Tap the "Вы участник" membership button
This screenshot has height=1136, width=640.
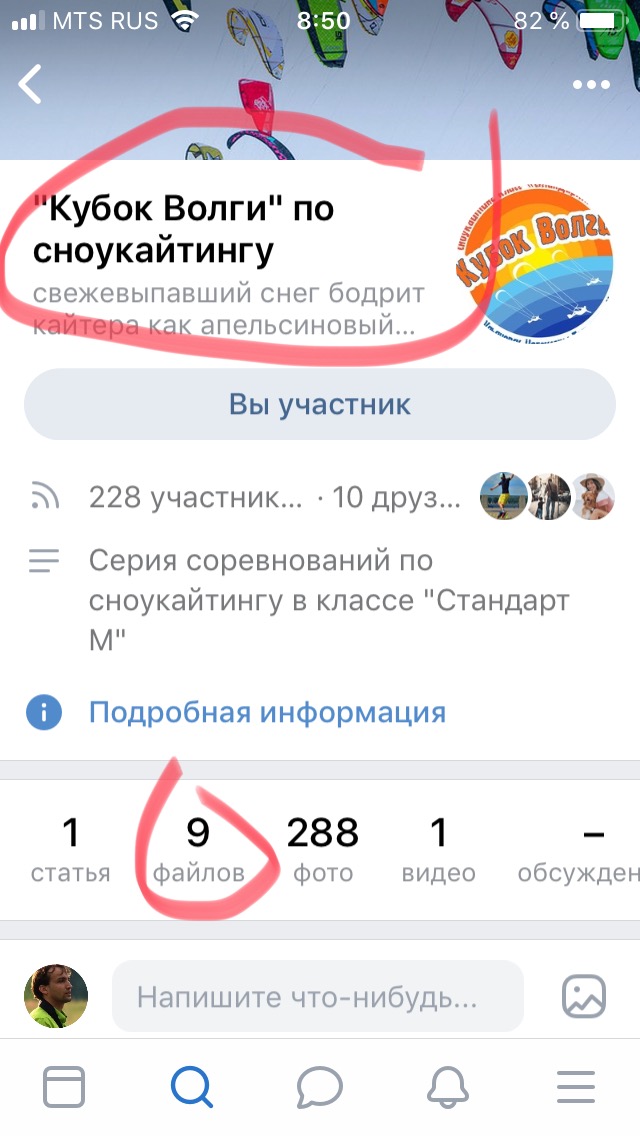[320, 404]
